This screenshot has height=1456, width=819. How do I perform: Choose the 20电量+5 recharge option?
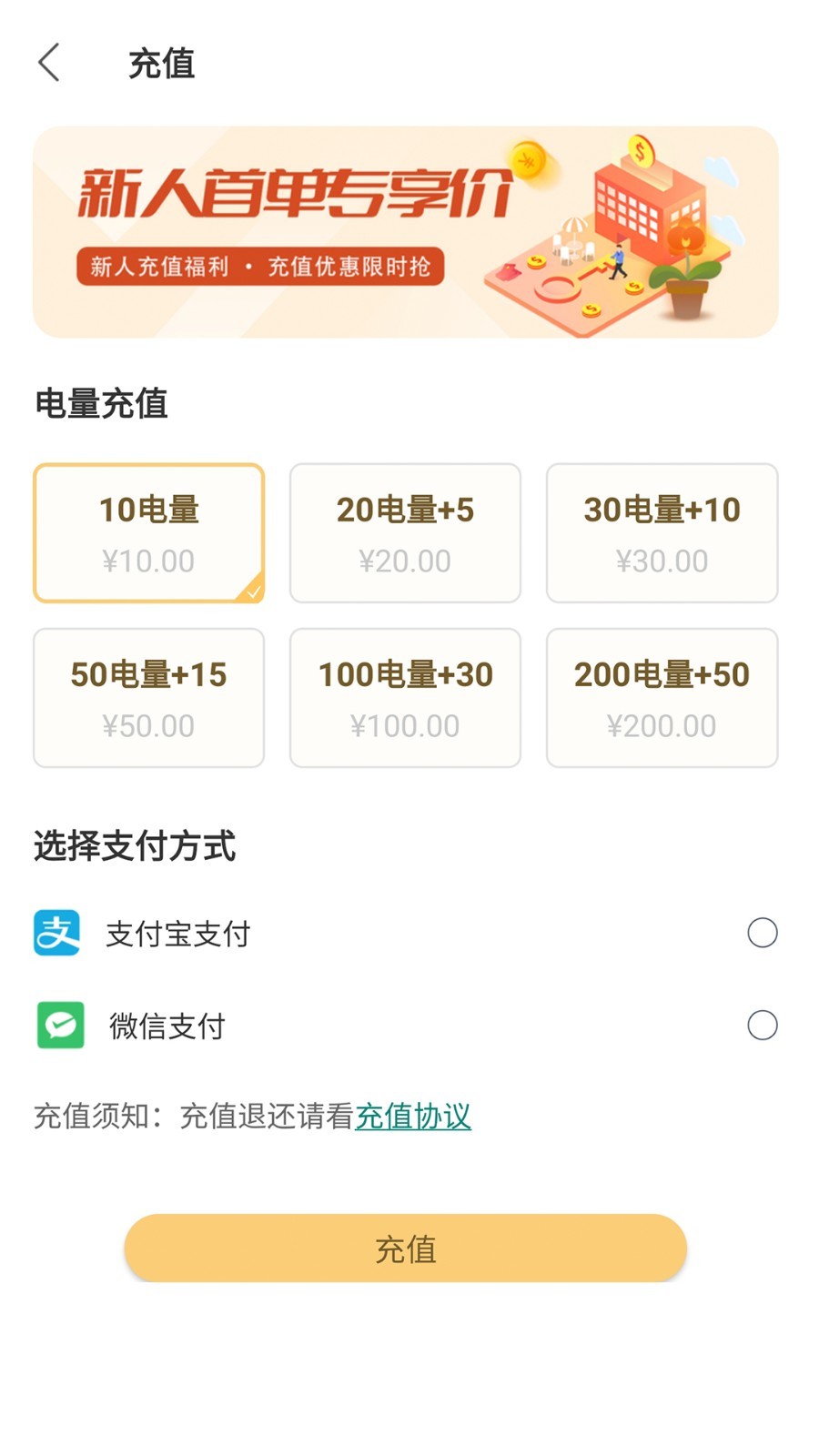[x=405, y=533]
